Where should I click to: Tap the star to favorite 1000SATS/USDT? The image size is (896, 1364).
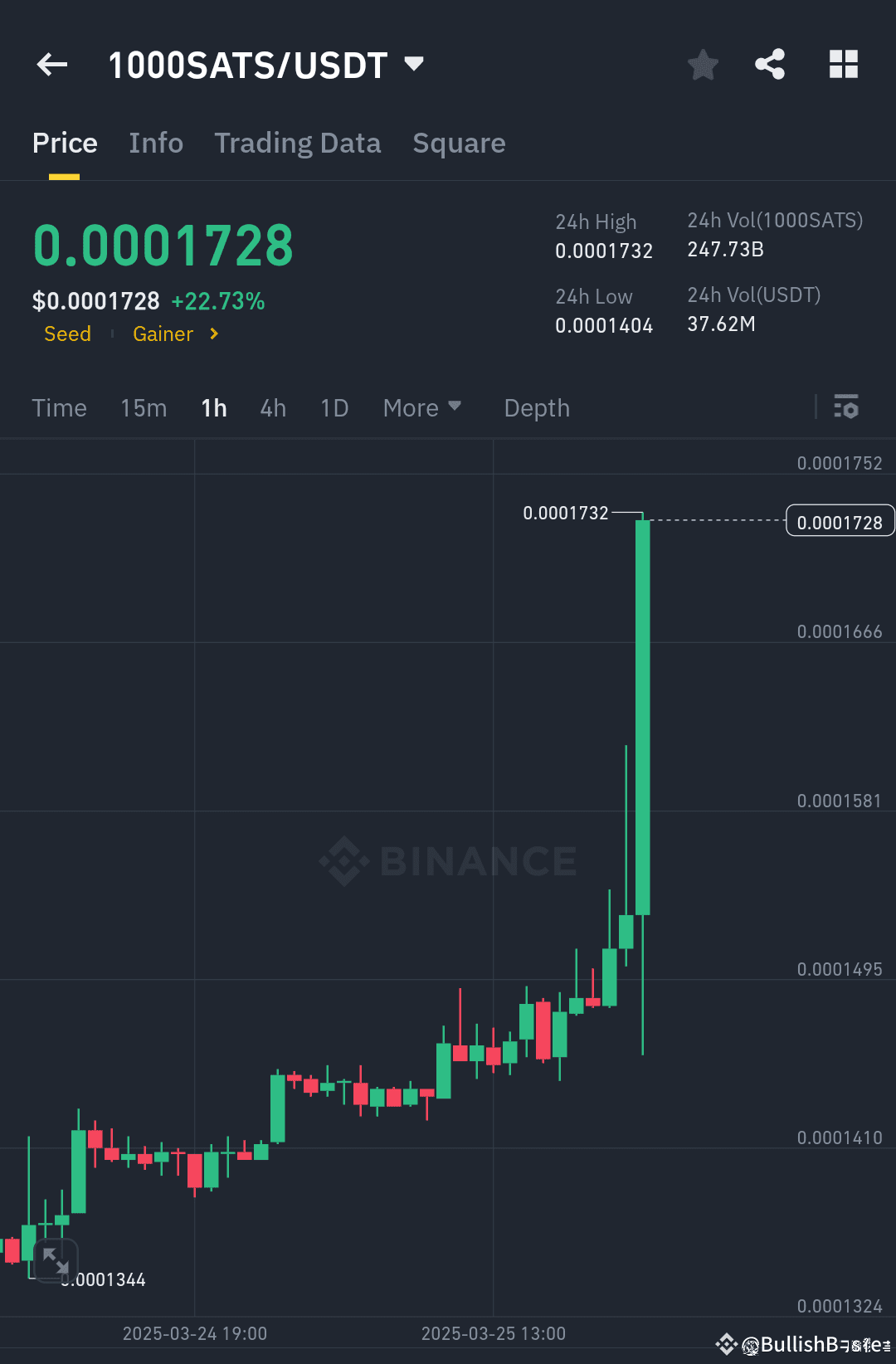(x=703, y=64)
